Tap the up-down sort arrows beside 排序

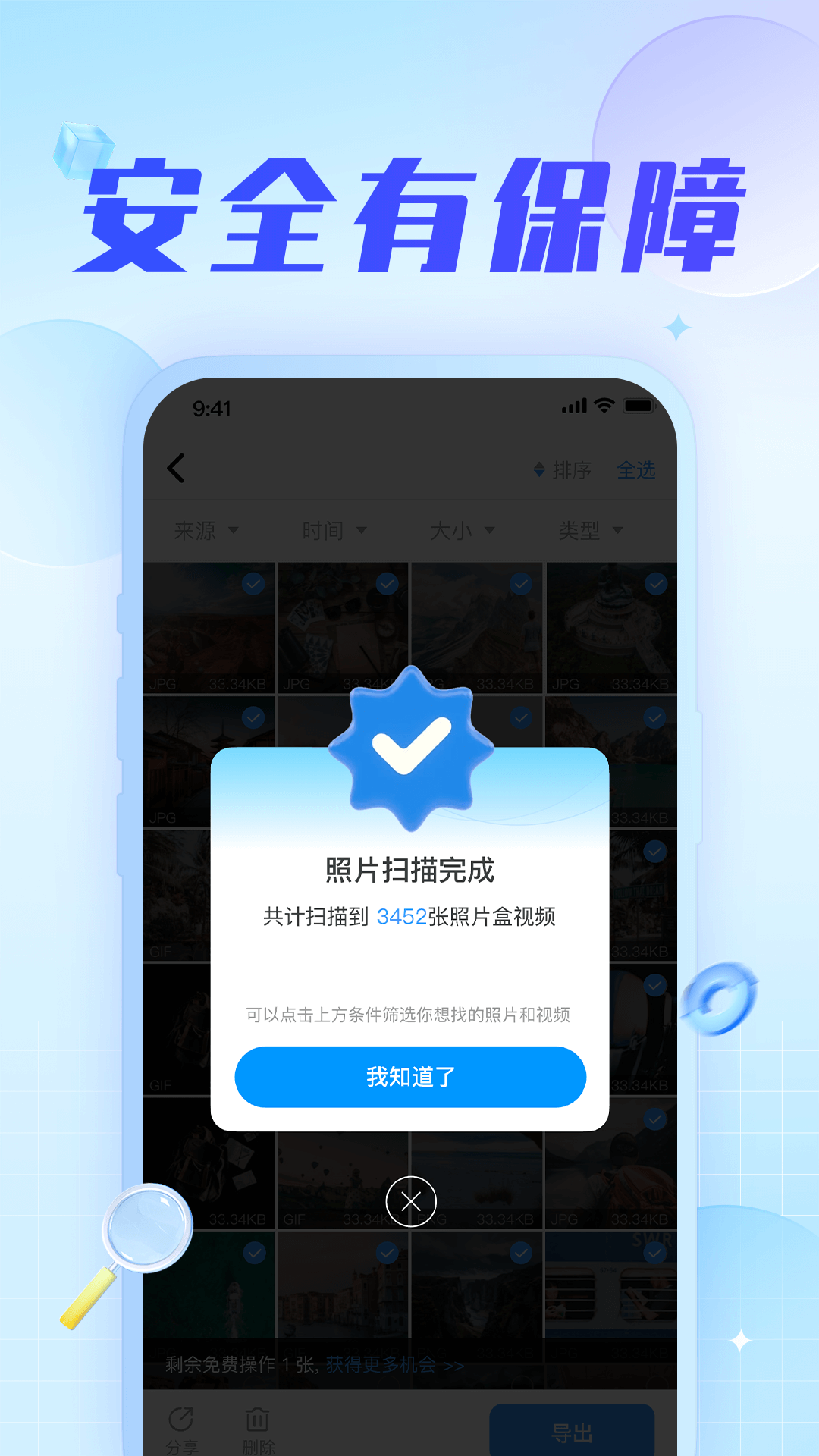tap(538, 469)
